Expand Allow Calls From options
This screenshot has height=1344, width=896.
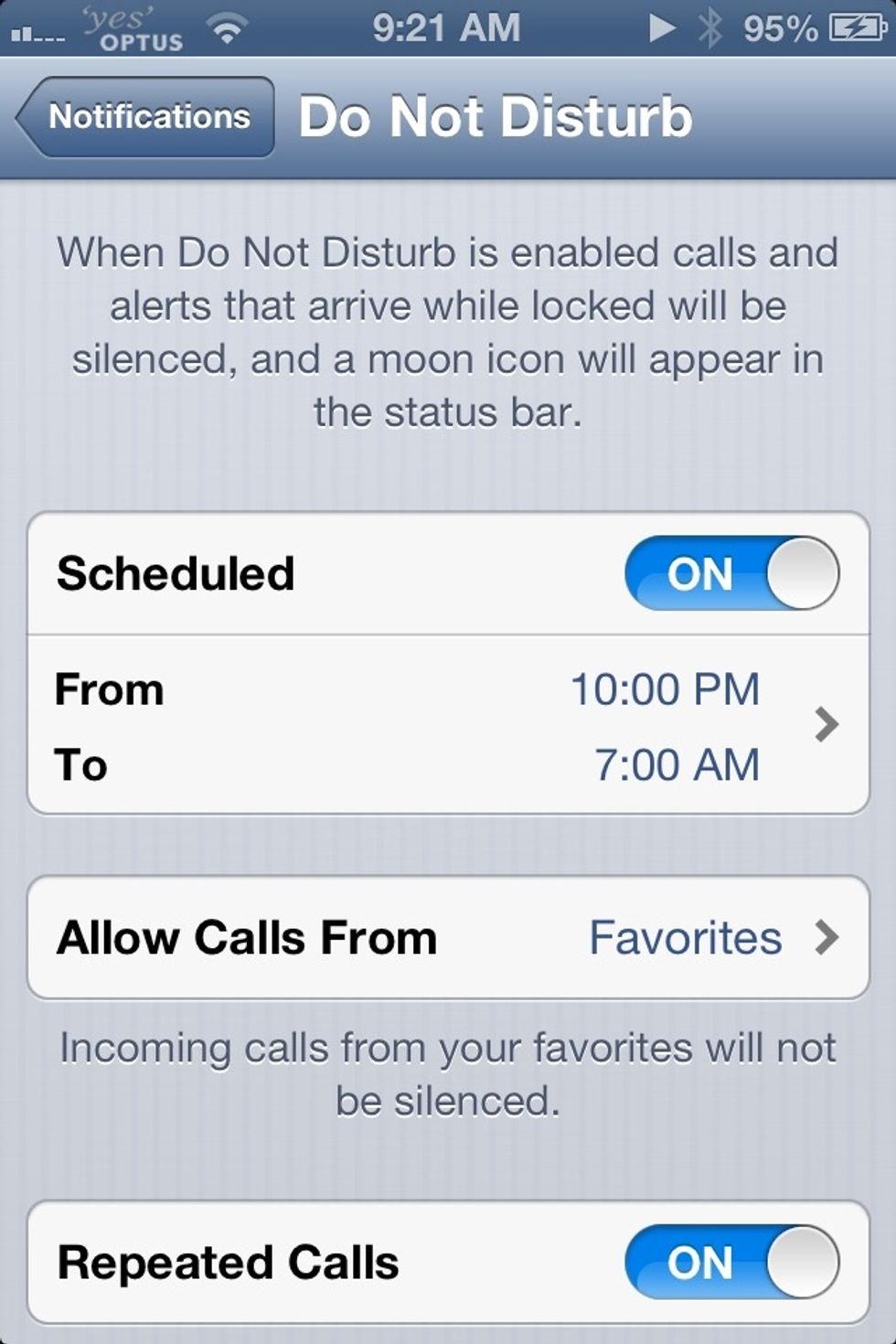[448, 937]
